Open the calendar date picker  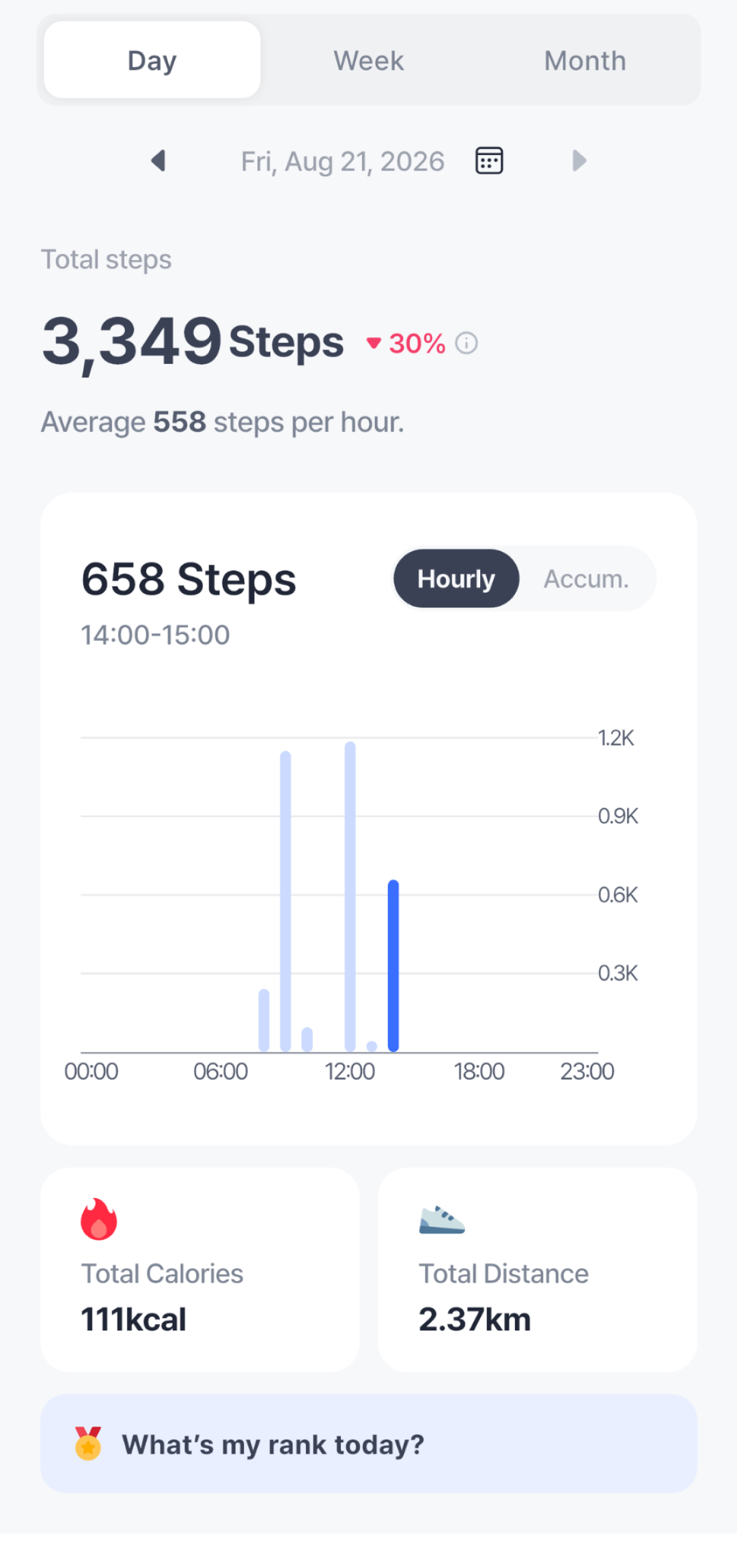(x=489, y=161)
